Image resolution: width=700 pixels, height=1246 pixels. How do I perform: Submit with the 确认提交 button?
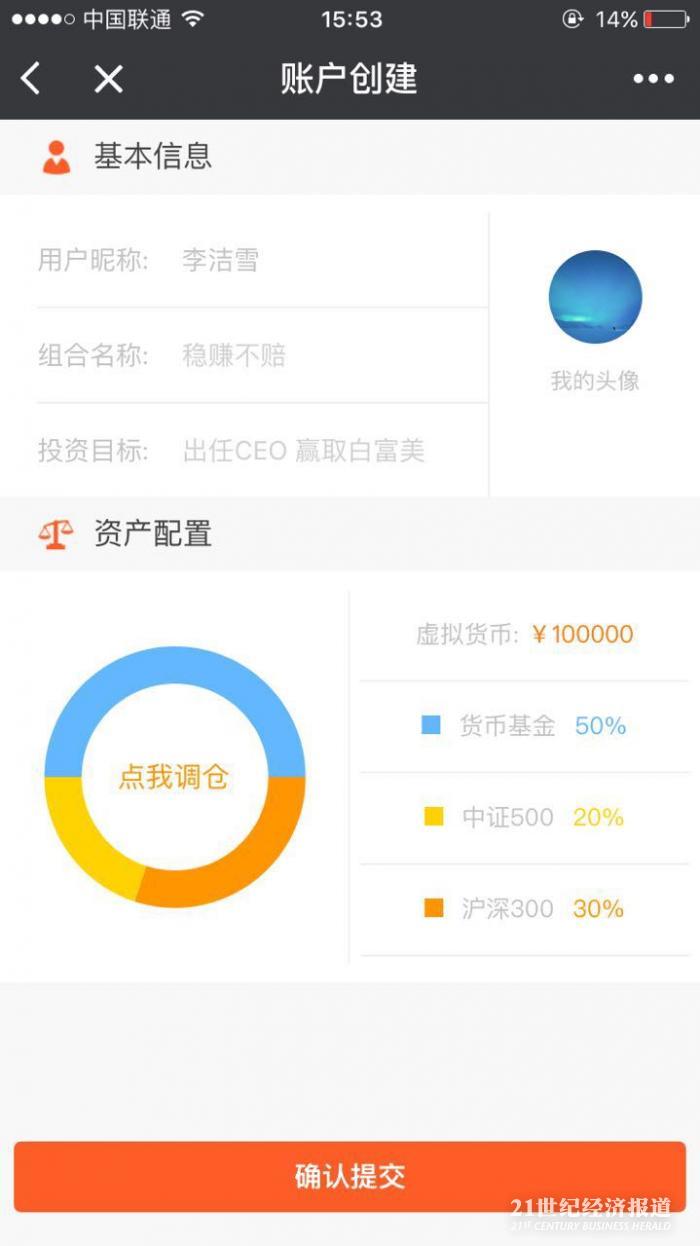[350, 1176]
